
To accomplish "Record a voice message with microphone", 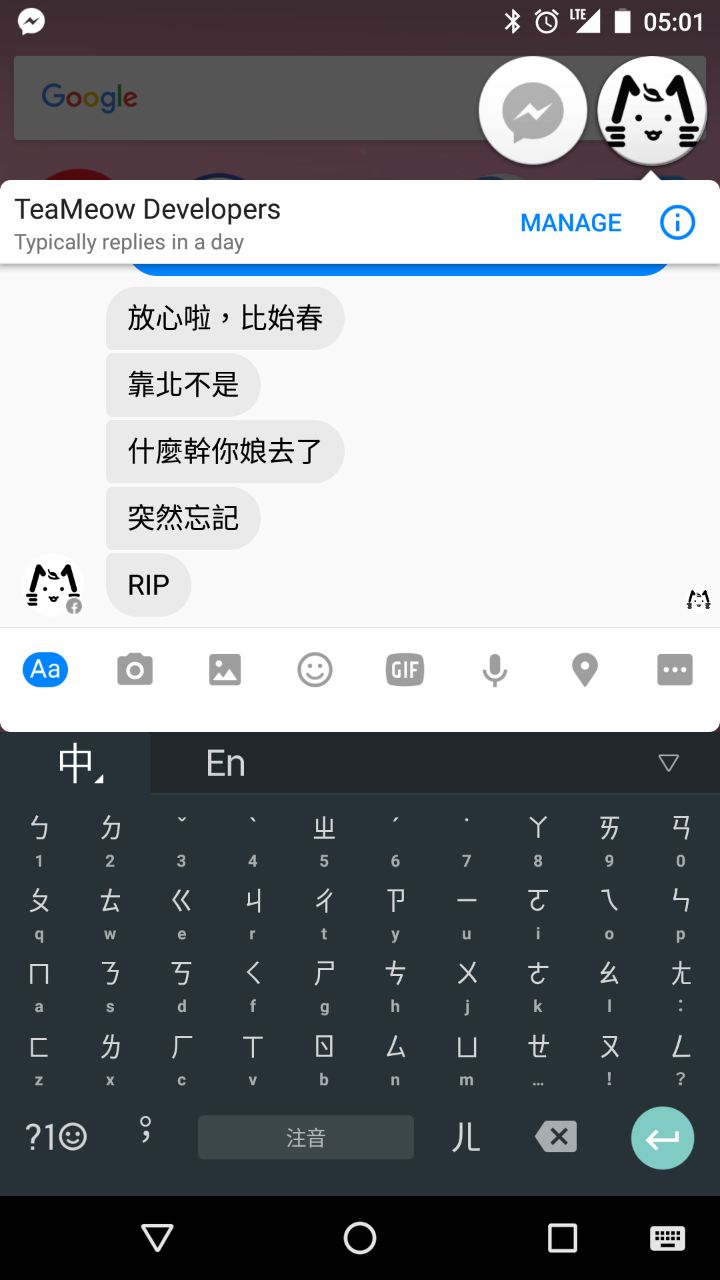I will click(x=495, y=669).
